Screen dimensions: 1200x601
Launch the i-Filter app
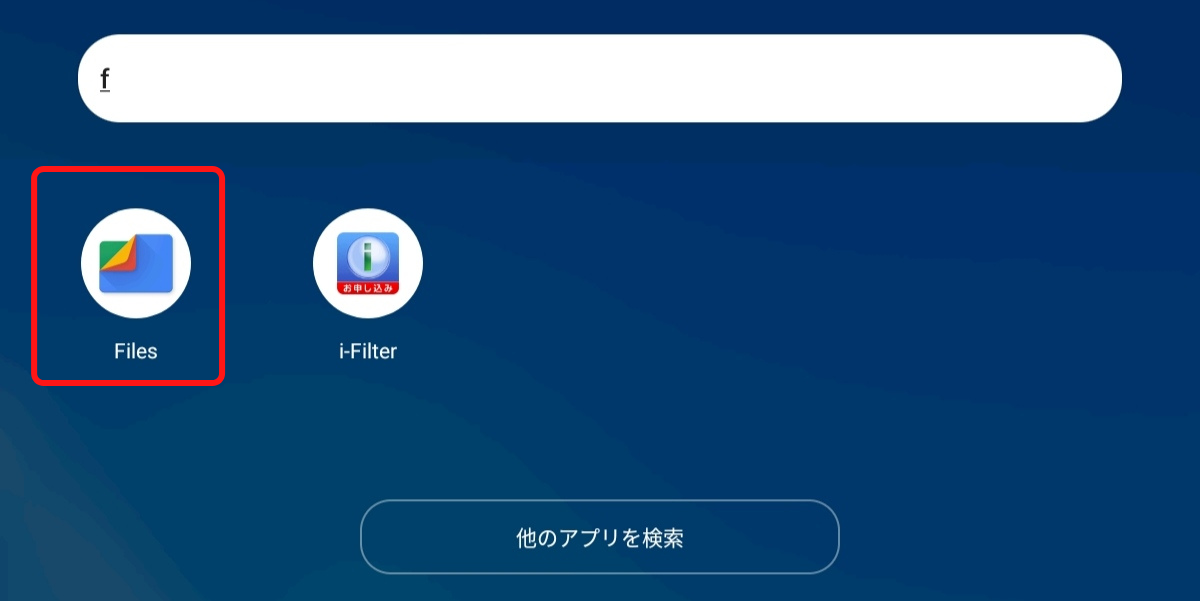tap(367, 264)
